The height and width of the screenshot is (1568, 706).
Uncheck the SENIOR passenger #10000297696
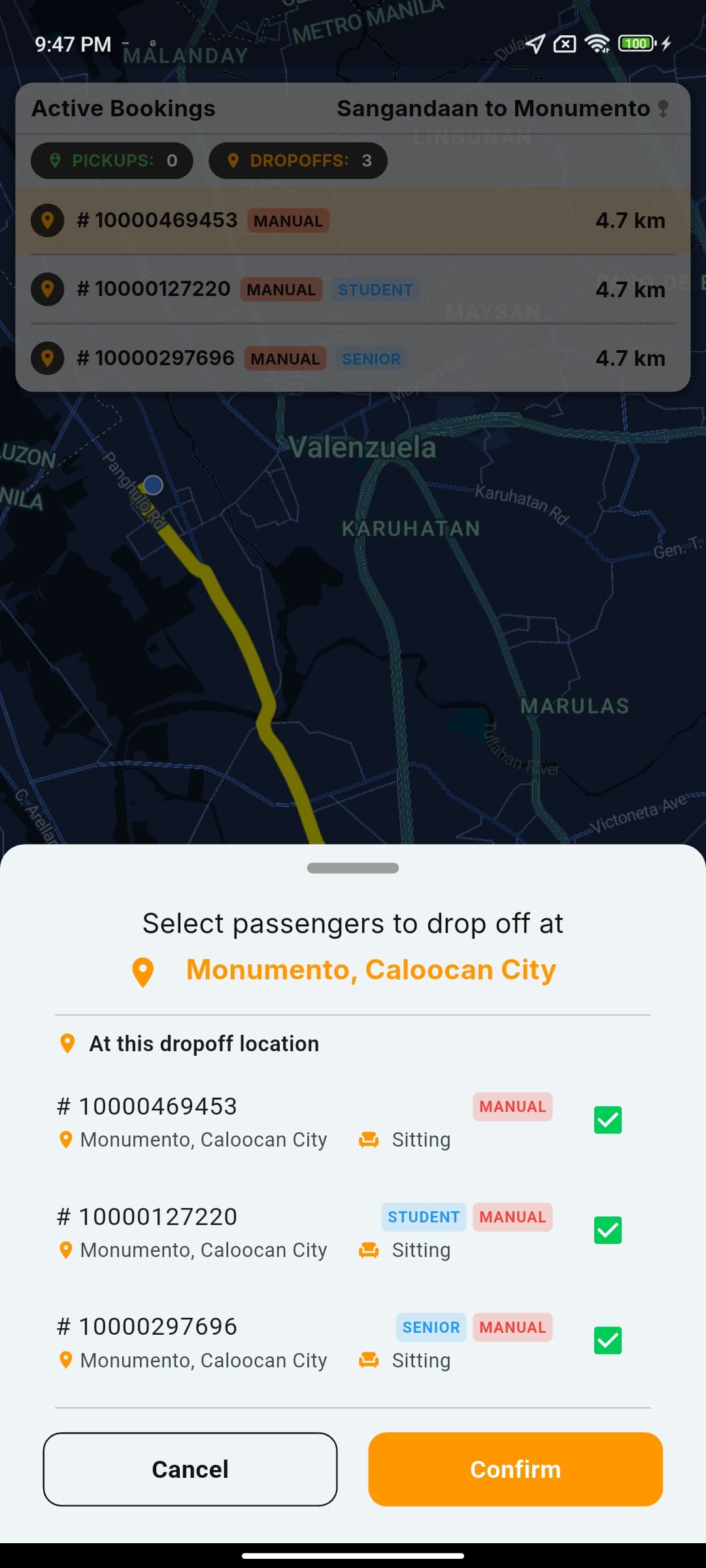pos(607,1341)
